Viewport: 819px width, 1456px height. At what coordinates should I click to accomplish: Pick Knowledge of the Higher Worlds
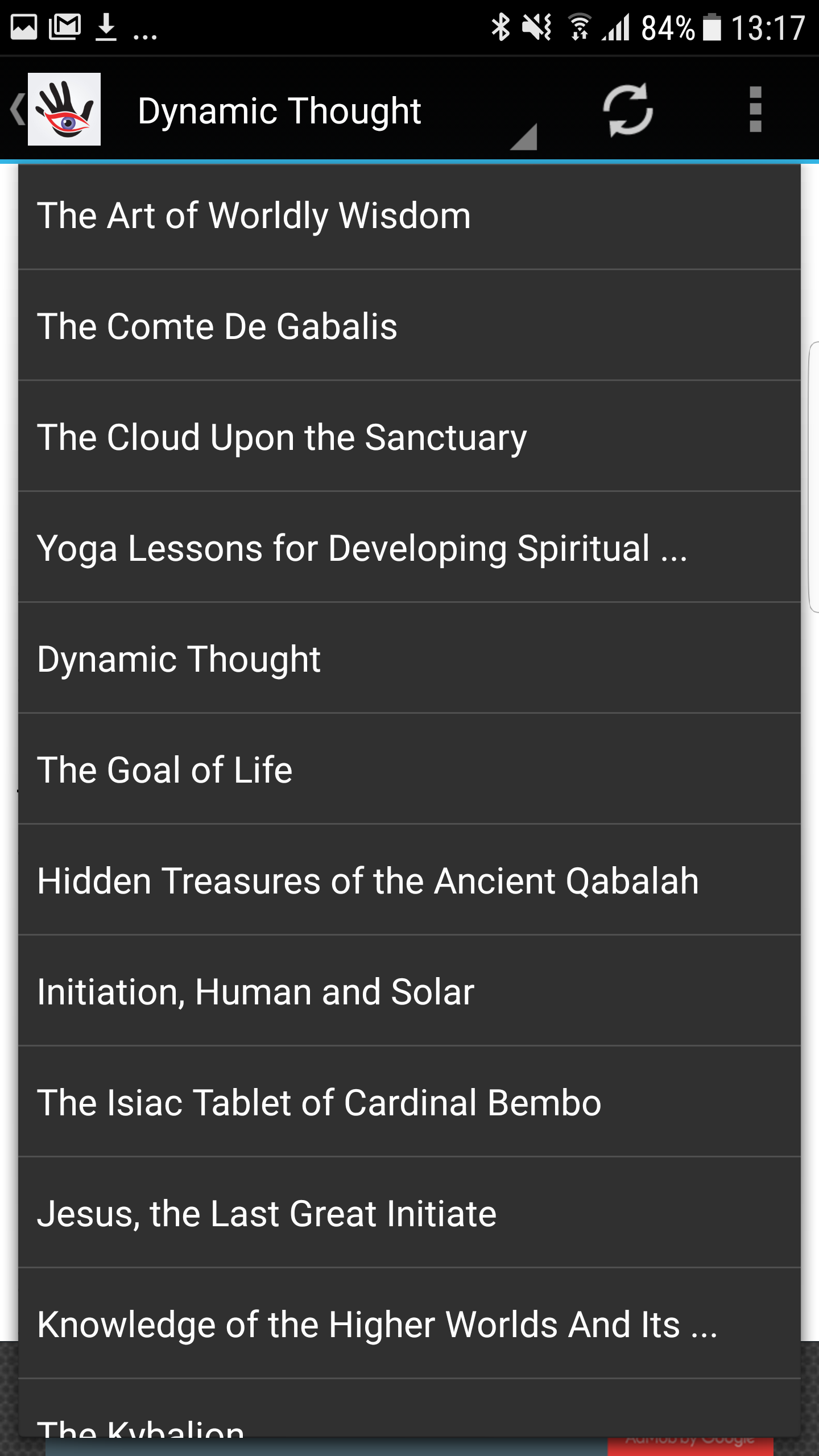click(x=409, y=1323)
